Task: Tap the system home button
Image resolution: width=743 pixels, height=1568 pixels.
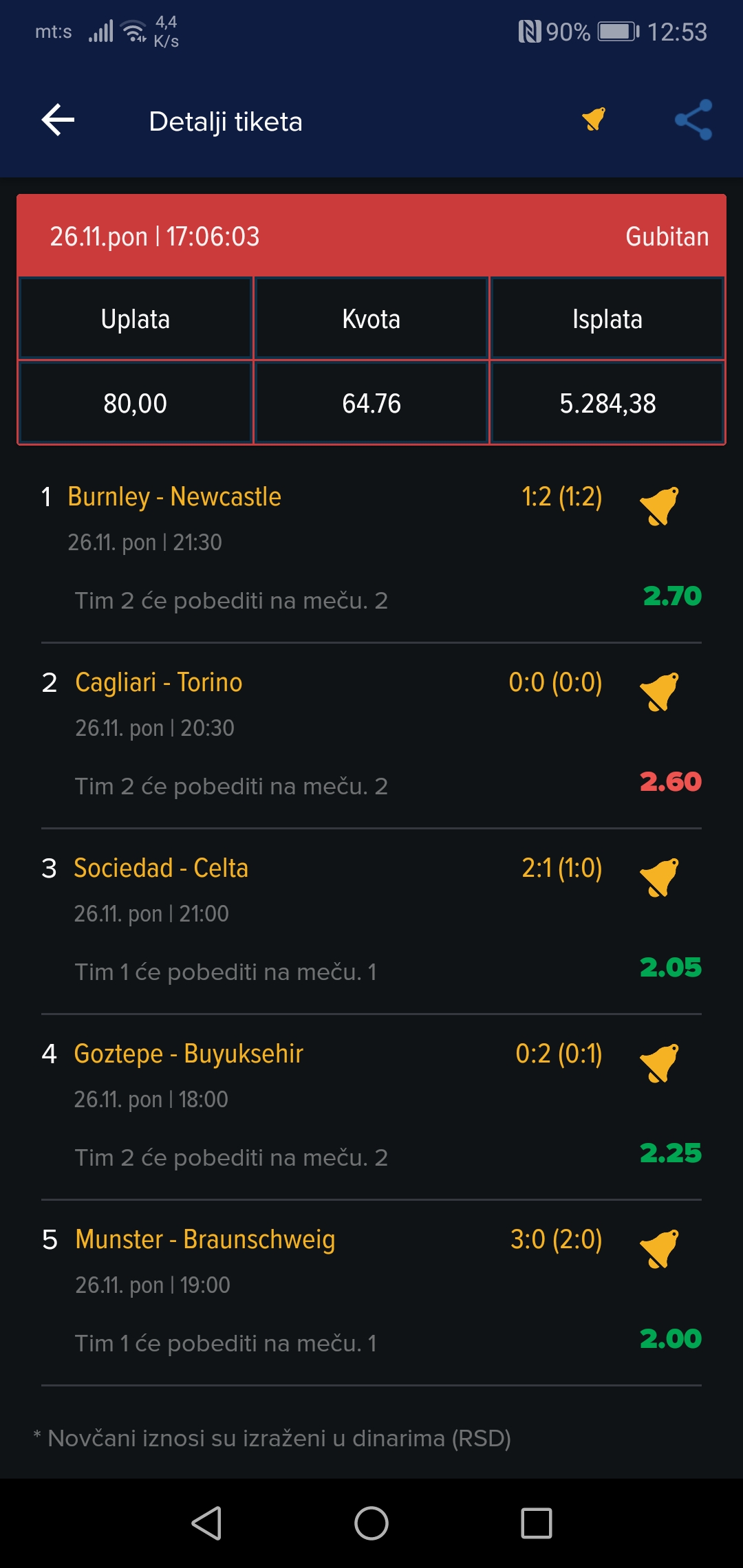Action: pyautogui.click(x=371, y=1523)
